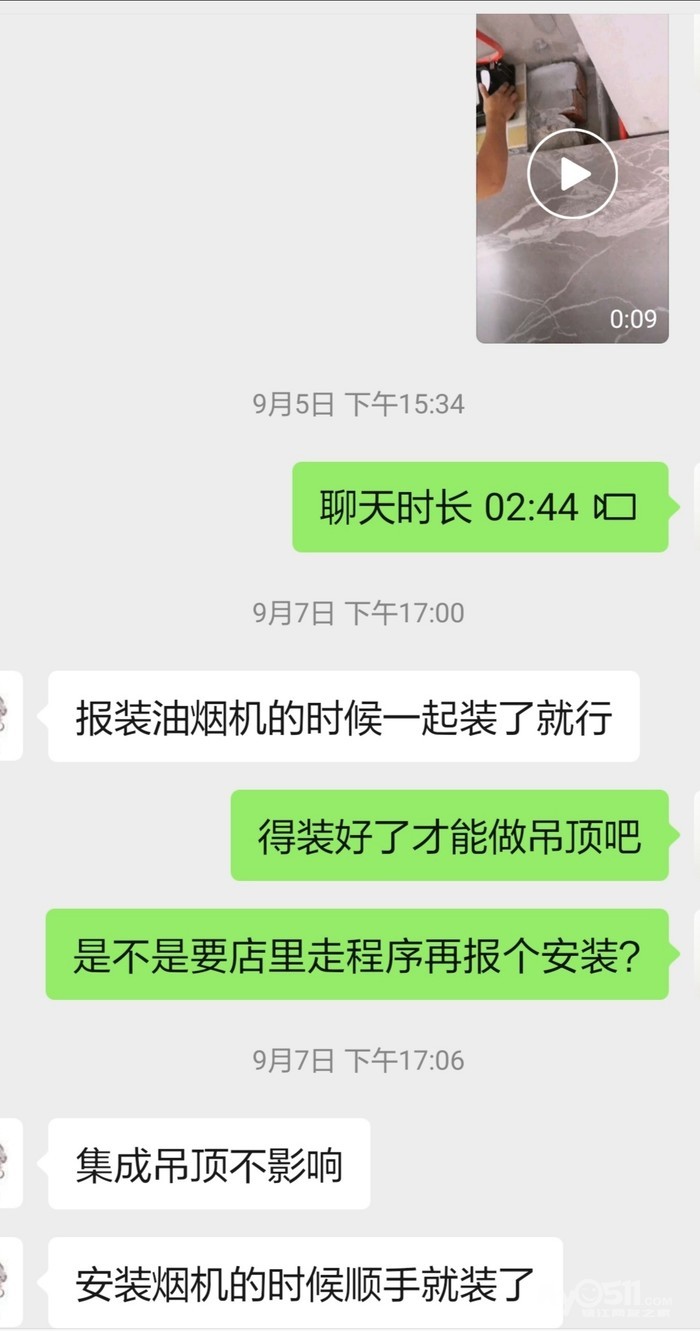Screen dimensions: 700x1331
Task: Open sender's avatar beside 集成吊顶不影响
Action: 10,1164
